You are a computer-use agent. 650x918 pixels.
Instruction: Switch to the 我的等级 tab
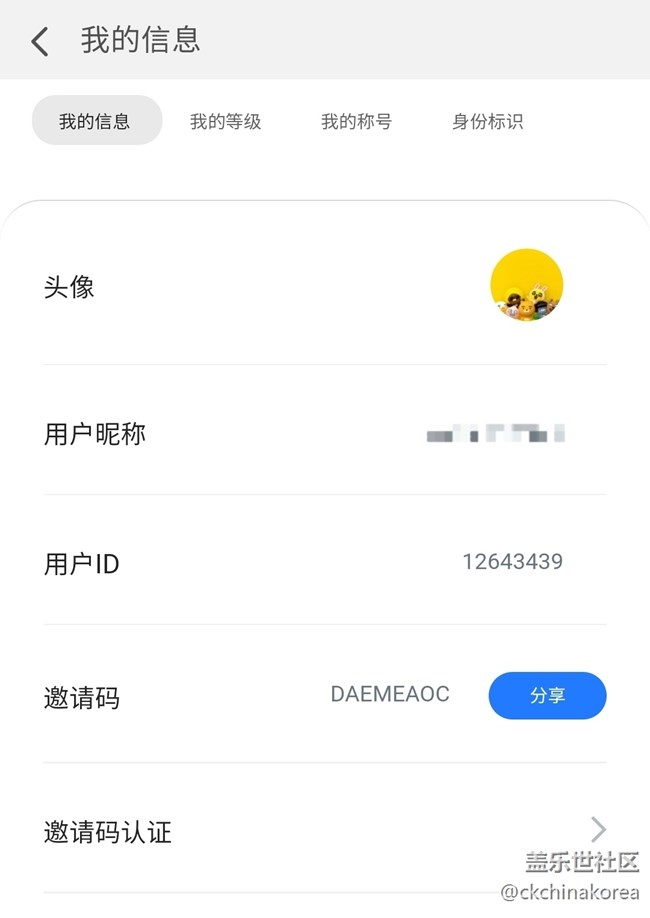point(226,121)
